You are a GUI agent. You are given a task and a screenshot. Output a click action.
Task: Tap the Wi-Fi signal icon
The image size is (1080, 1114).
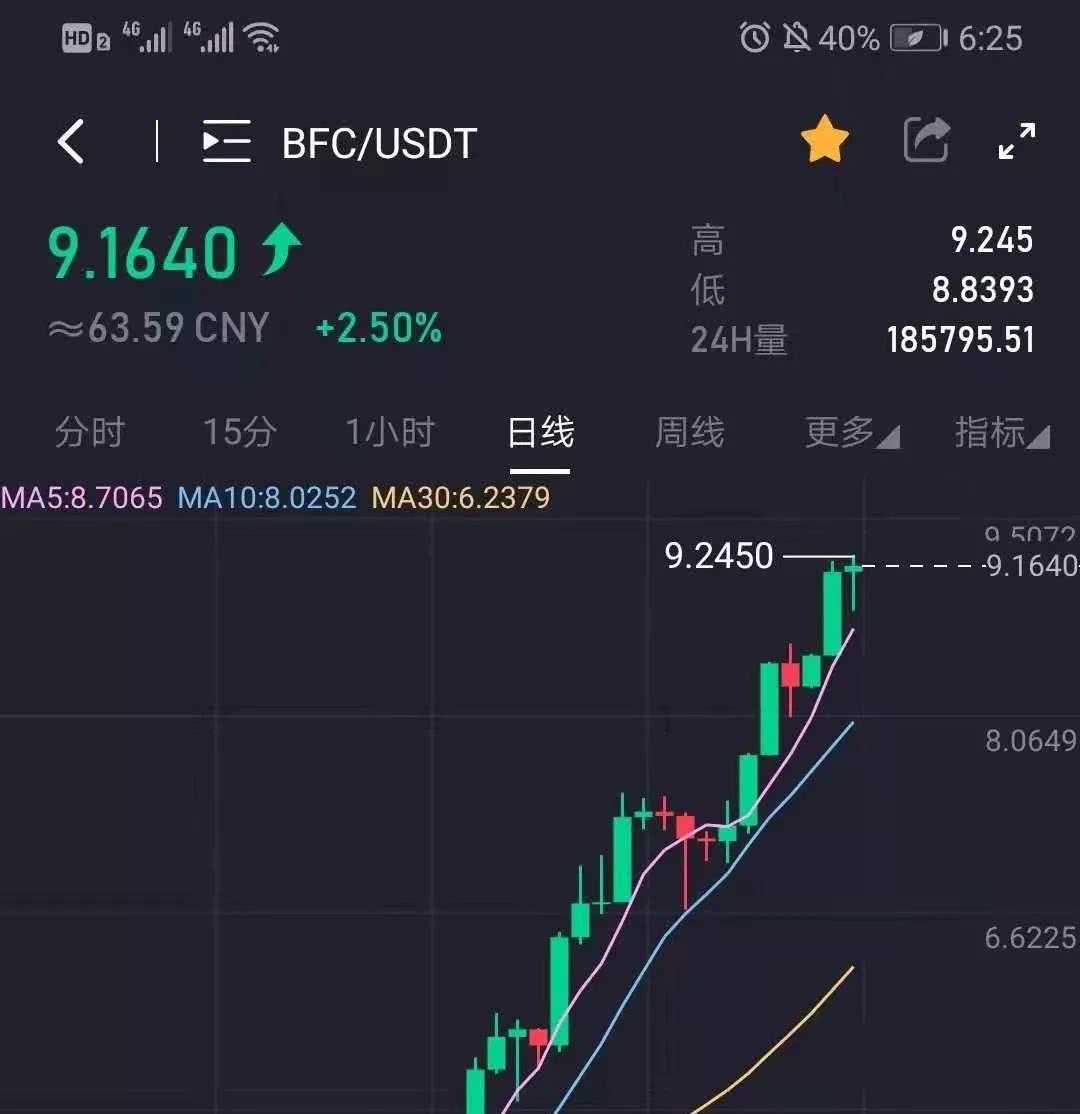click(262, 37)
